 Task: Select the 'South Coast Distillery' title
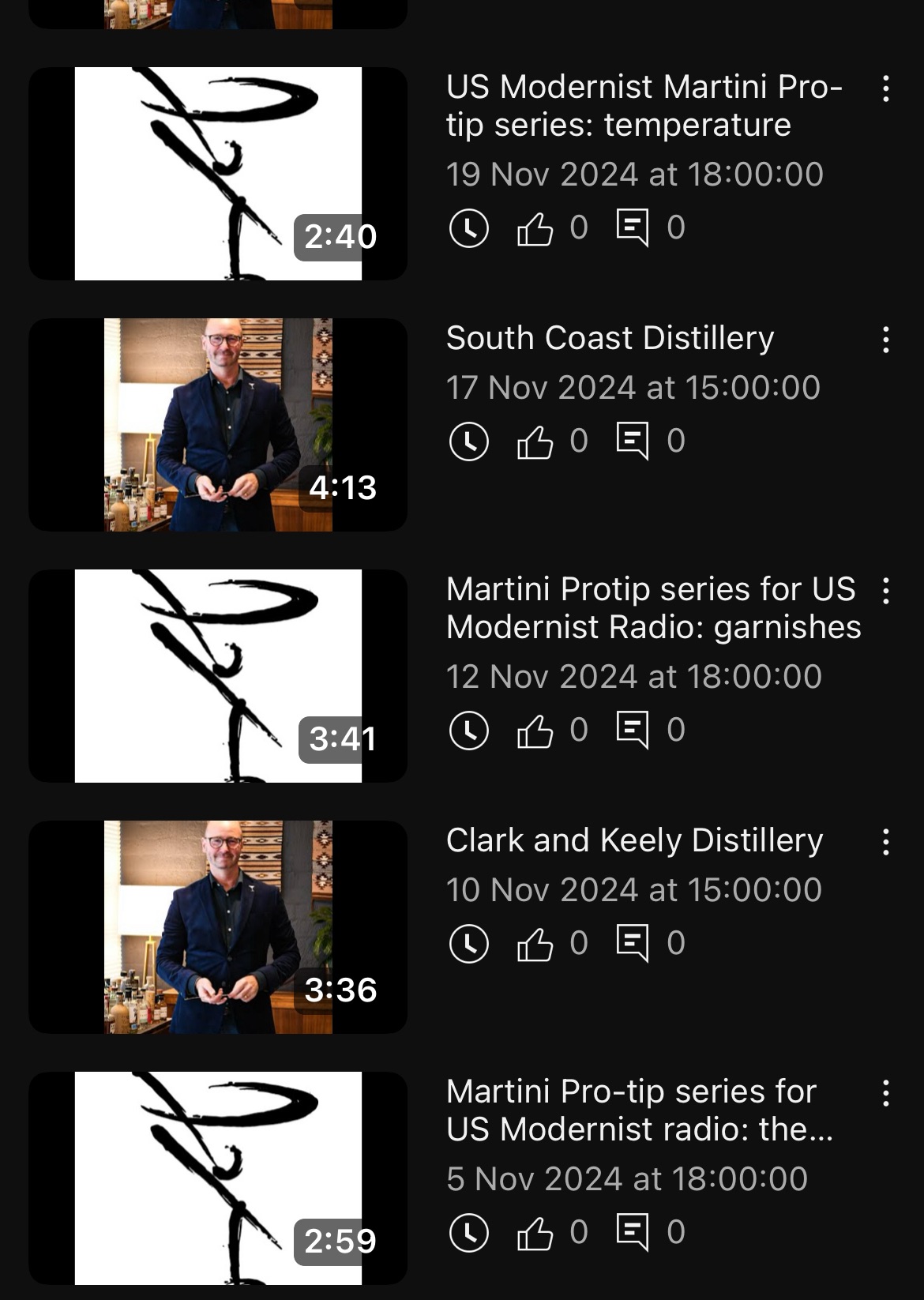click(x=610, y=338)
